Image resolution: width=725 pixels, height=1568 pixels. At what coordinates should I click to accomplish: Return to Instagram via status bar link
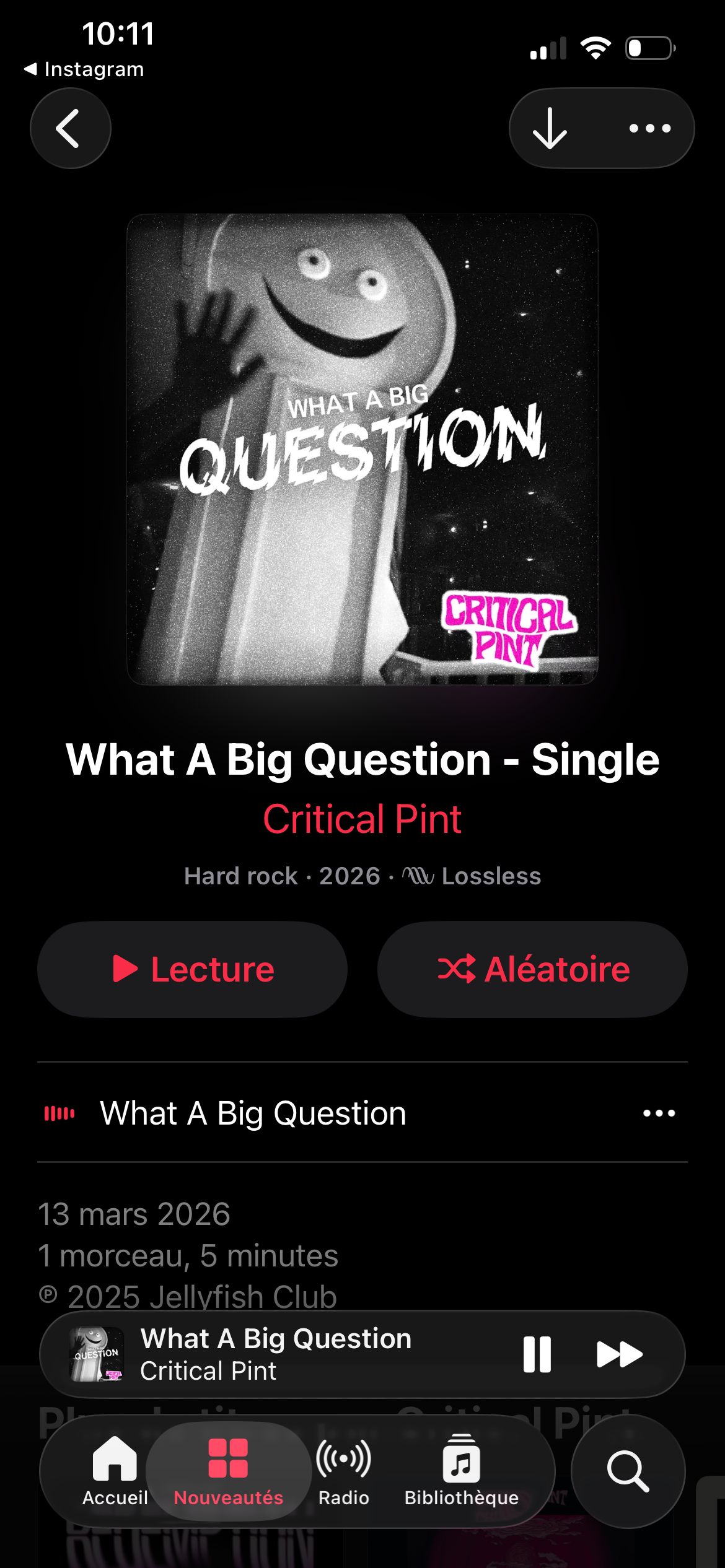(84, 69)
